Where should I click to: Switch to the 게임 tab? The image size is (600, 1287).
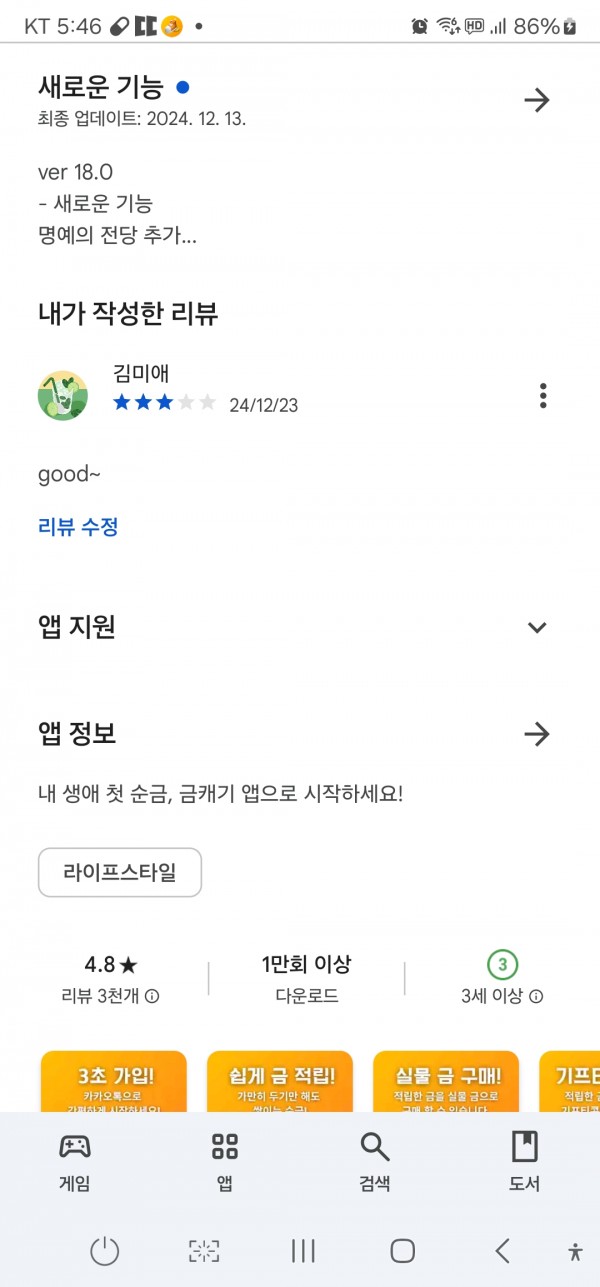pos(75,1162)
